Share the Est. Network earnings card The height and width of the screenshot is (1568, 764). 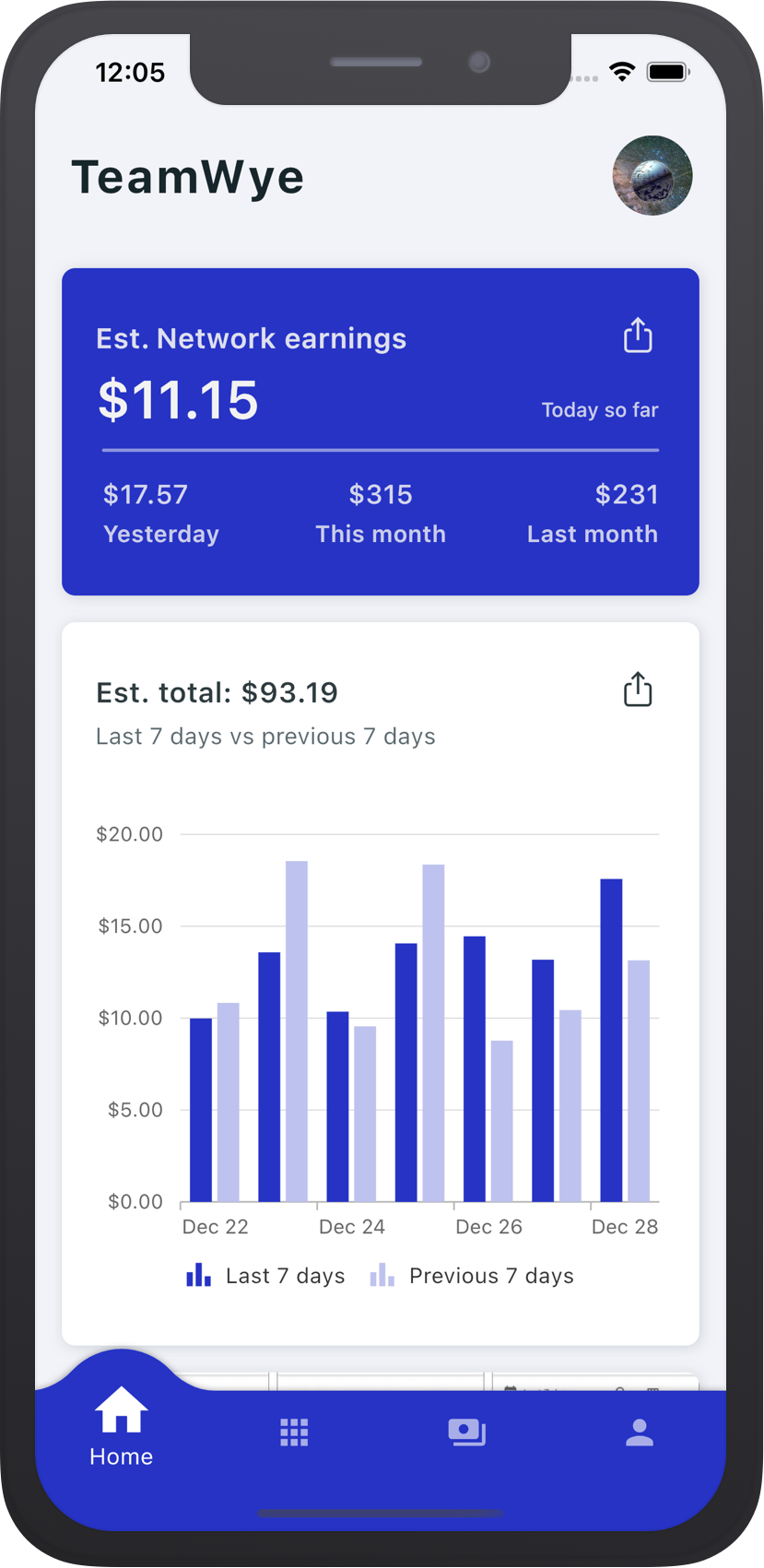[638, 336]
